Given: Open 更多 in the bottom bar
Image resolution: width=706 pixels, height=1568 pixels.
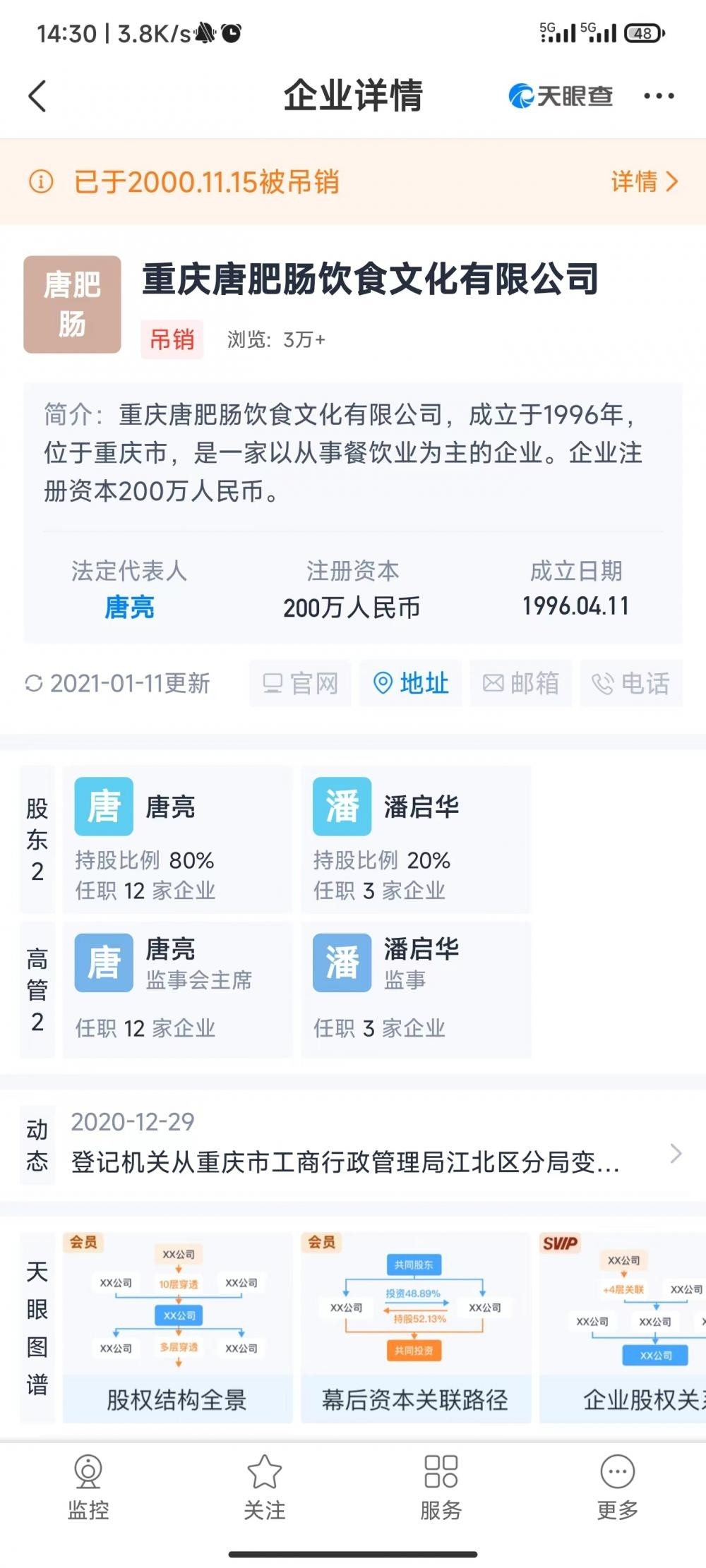Looking at the screenshot, I should tap(618, 1488).
